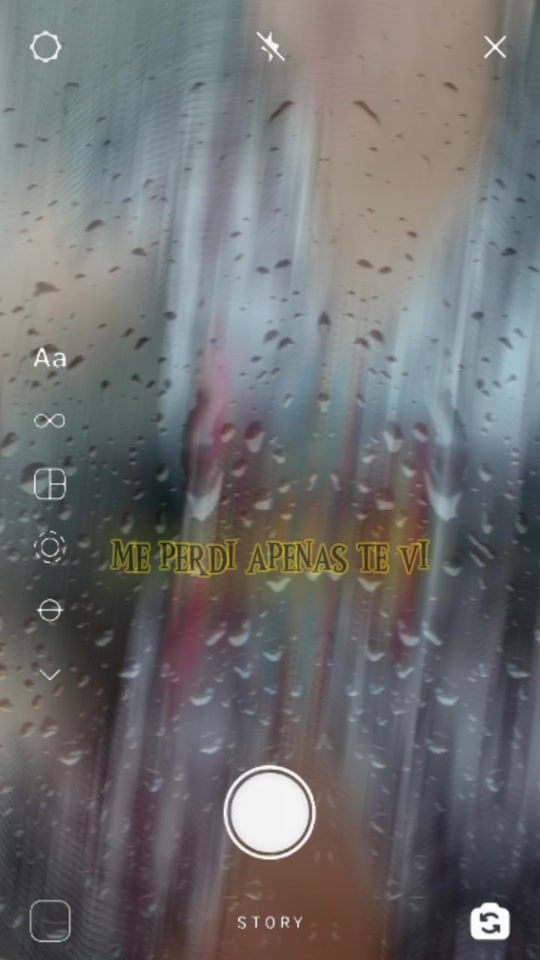Screen dimensions: 540x960
Task: Open the Aa create text mode
Action: [50, 358]
